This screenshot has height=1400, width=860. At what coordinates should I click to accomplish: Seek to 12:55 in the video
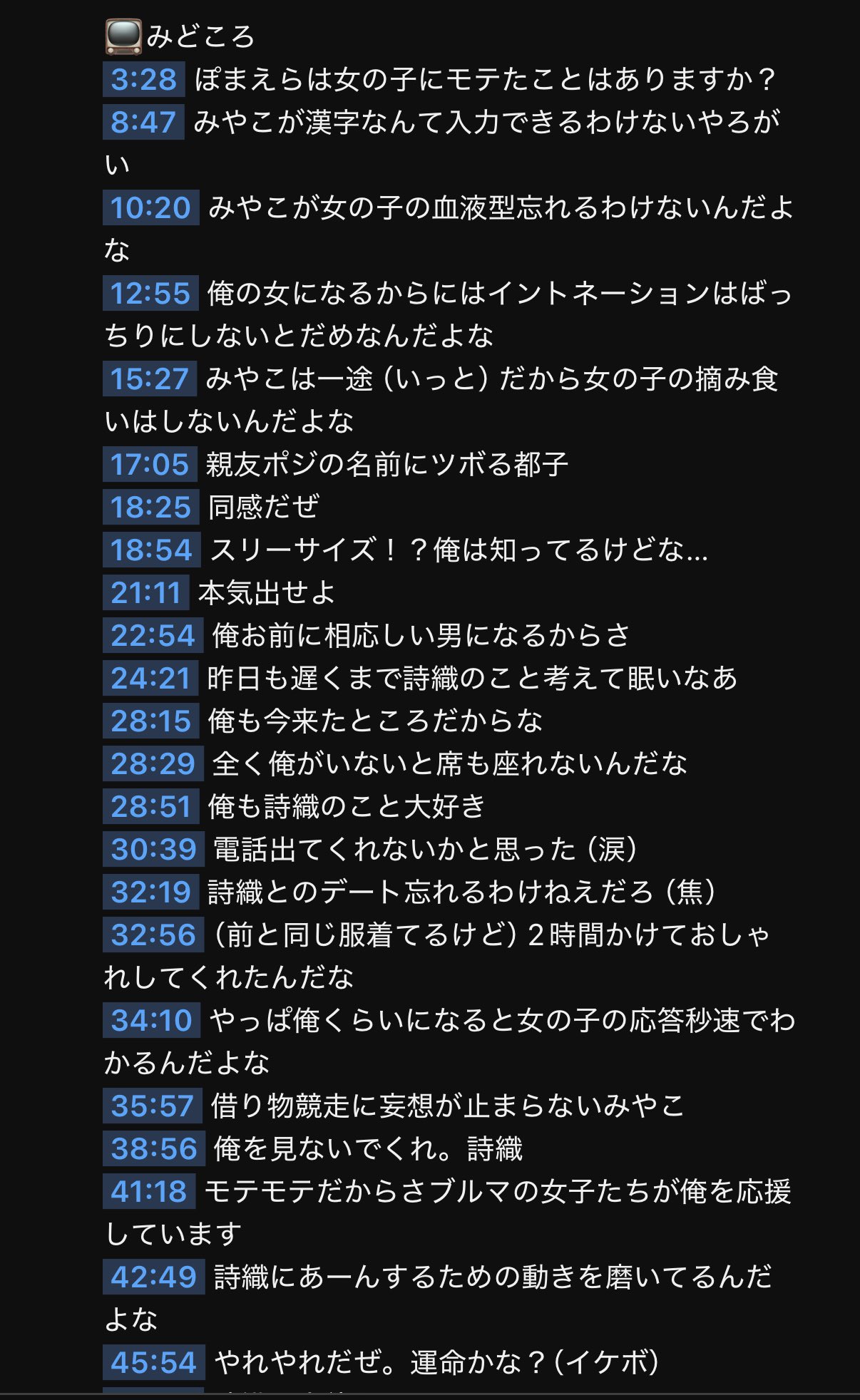[x=150, y=293]
